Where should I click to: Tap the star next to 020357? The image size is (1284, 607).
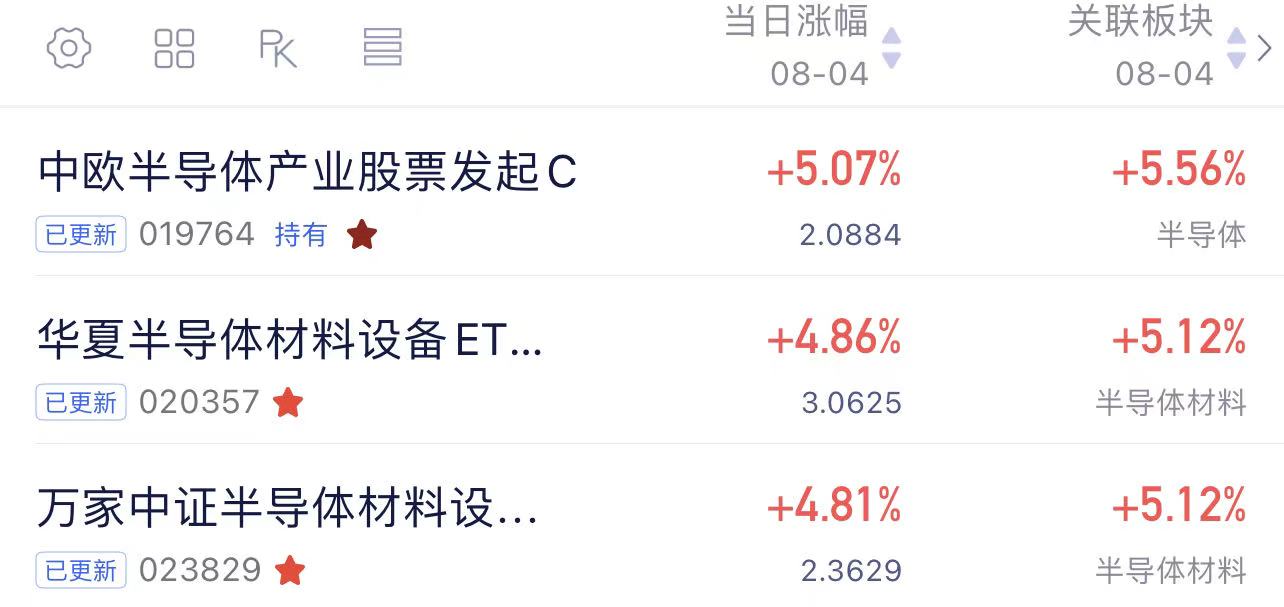(x=288, y=403)
